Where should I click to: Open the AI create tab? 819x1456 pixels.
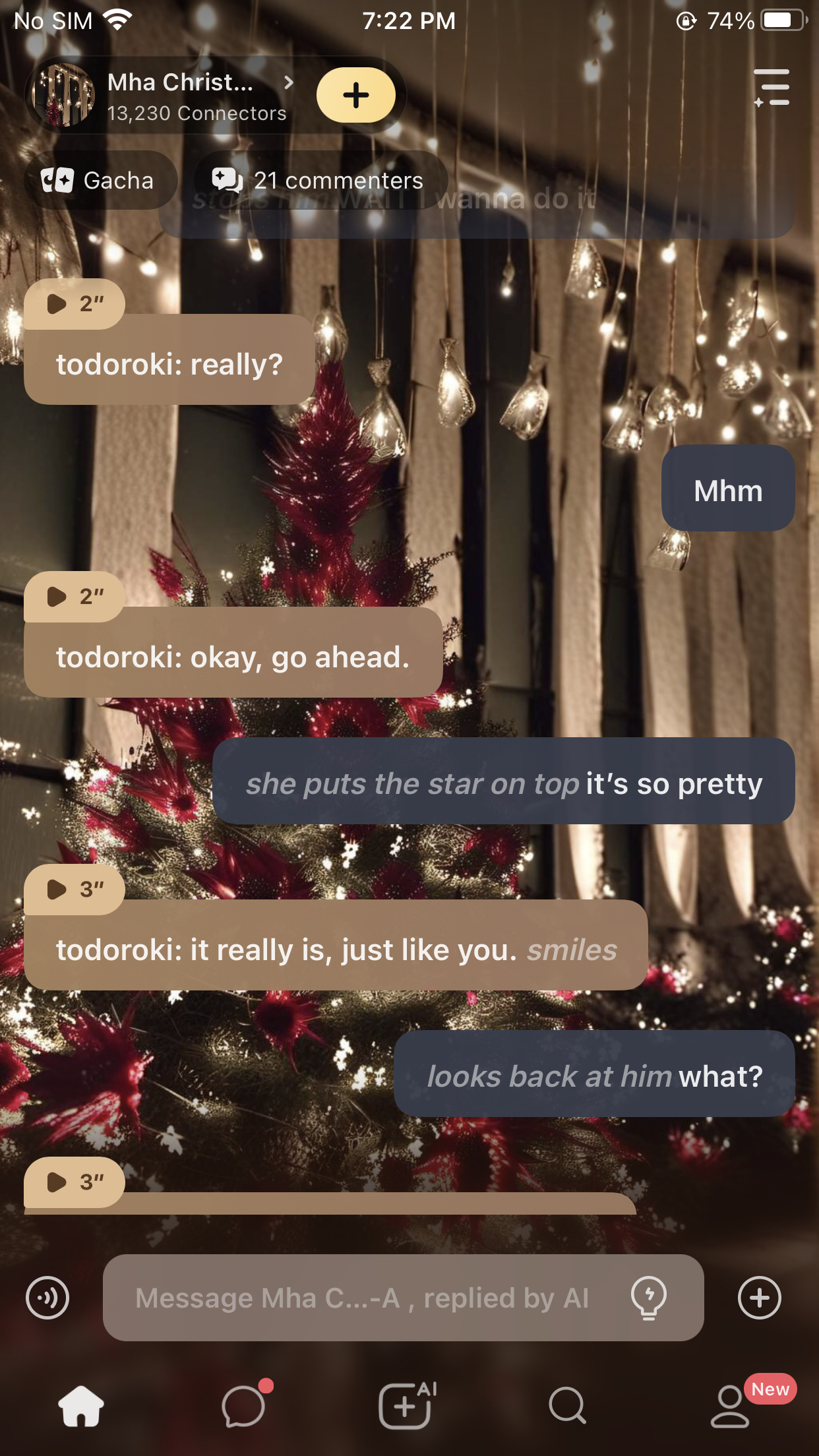coord(406,1406)
